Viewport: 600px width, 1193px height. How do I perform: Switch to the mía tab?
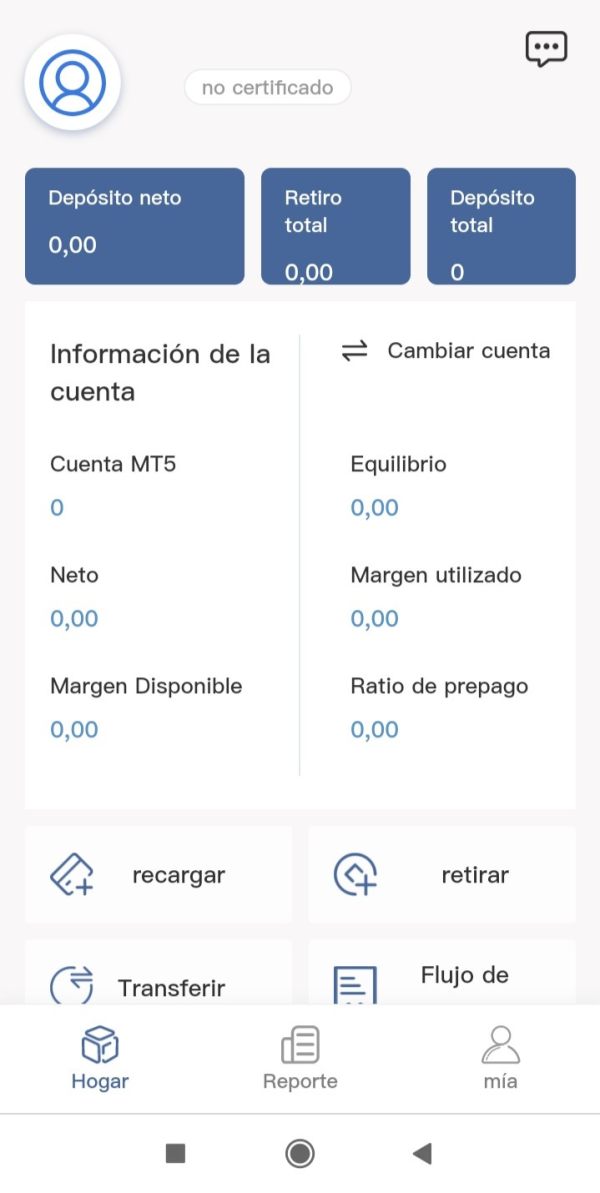[x=500, y=1058]
